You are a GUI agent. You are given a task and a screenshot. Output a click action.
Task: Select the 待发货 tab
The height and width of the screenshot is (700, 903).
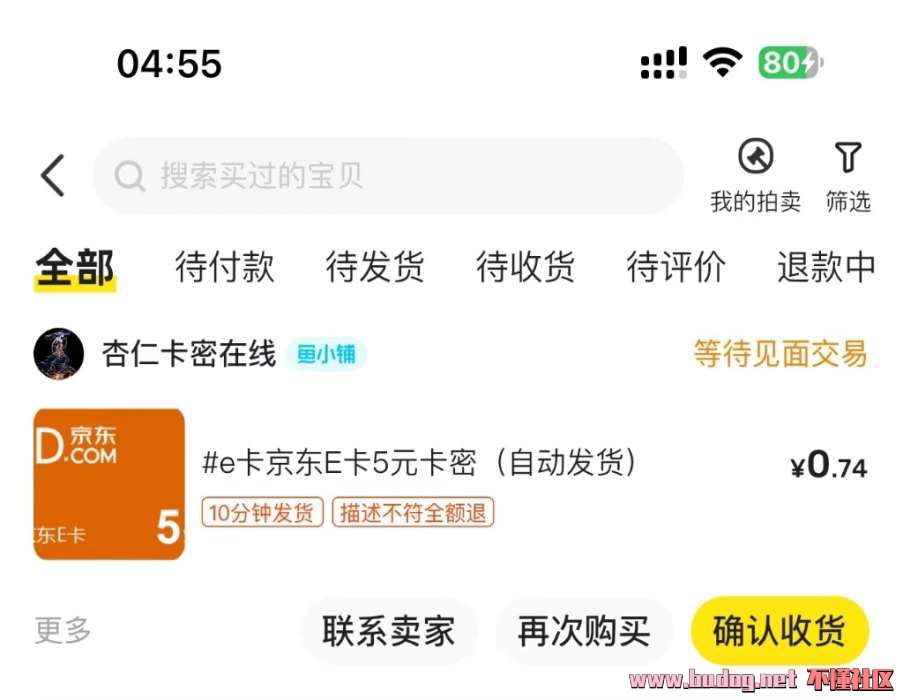pos(375,267)
